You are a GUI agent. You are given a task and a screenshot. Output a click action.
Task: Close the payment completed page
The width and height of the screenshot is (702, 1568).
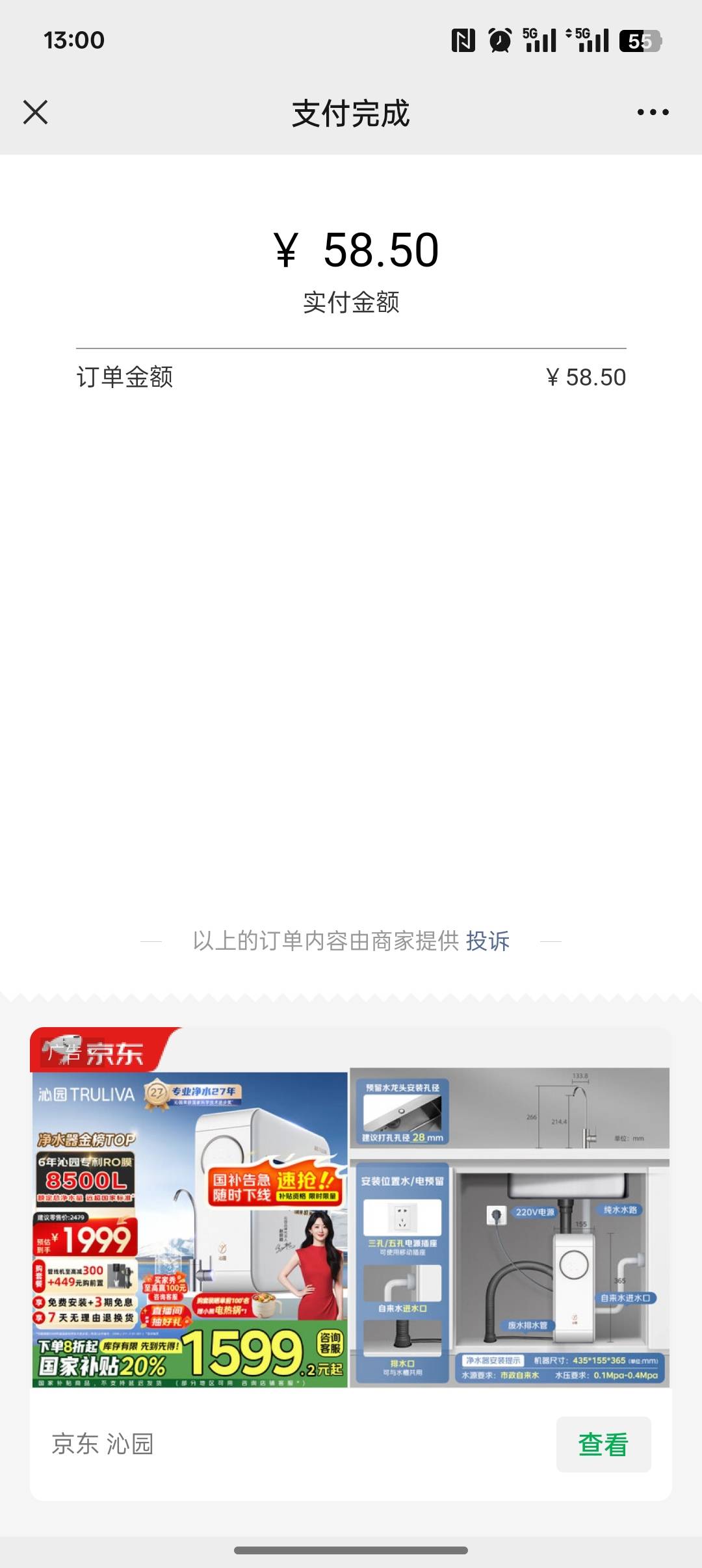35,112
